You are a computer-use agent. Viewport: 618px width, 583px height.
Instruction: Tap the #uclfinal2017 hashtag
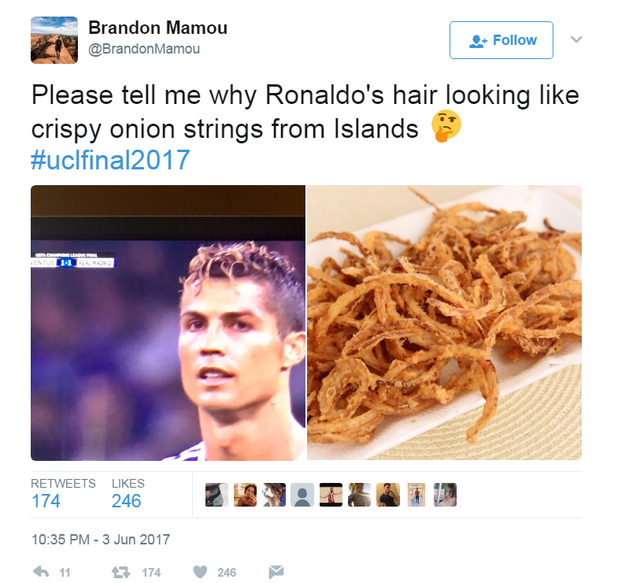[110, 160]
